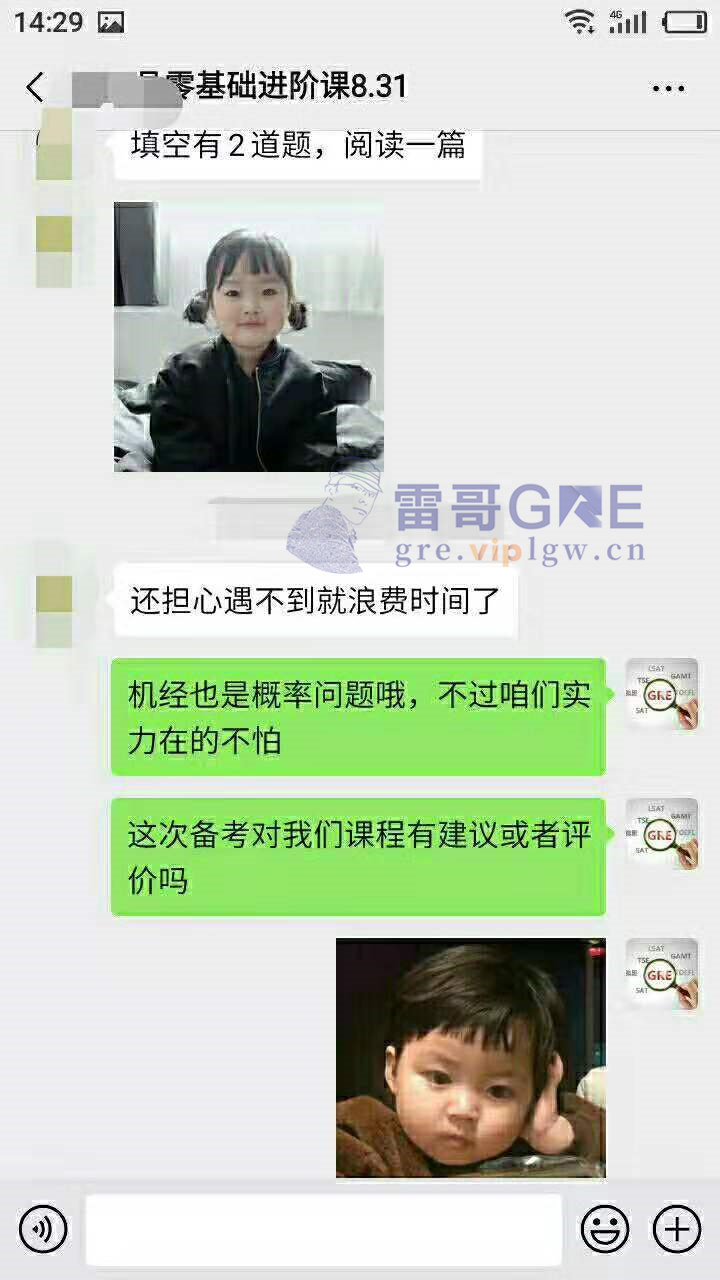Viewport: 720px width, 1280px height.
Task: Open the chat's three-dot menu
Action: [667, 88]
